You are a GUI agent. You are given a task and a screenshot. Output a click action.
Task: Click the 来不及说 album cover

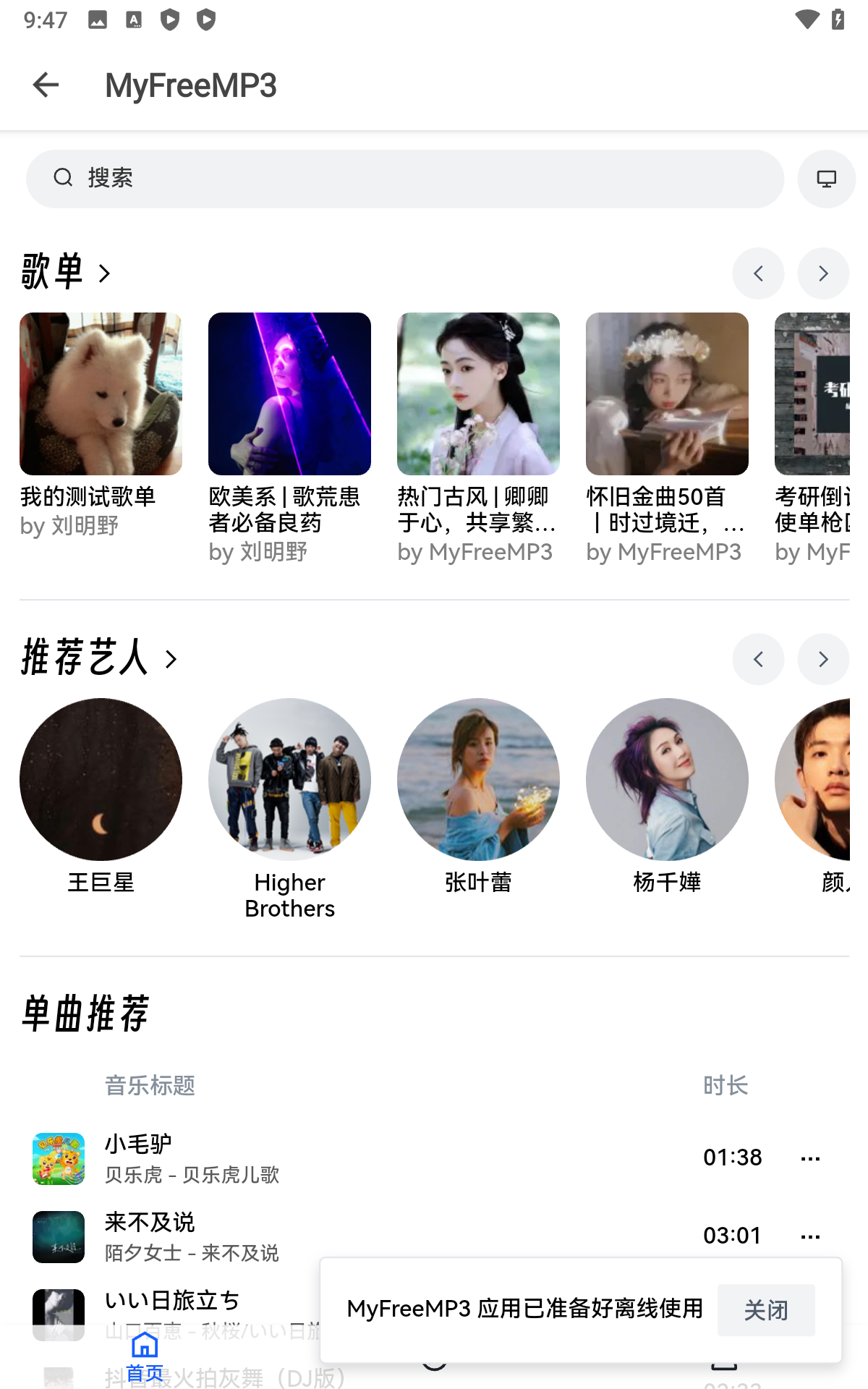[58, 1236]
